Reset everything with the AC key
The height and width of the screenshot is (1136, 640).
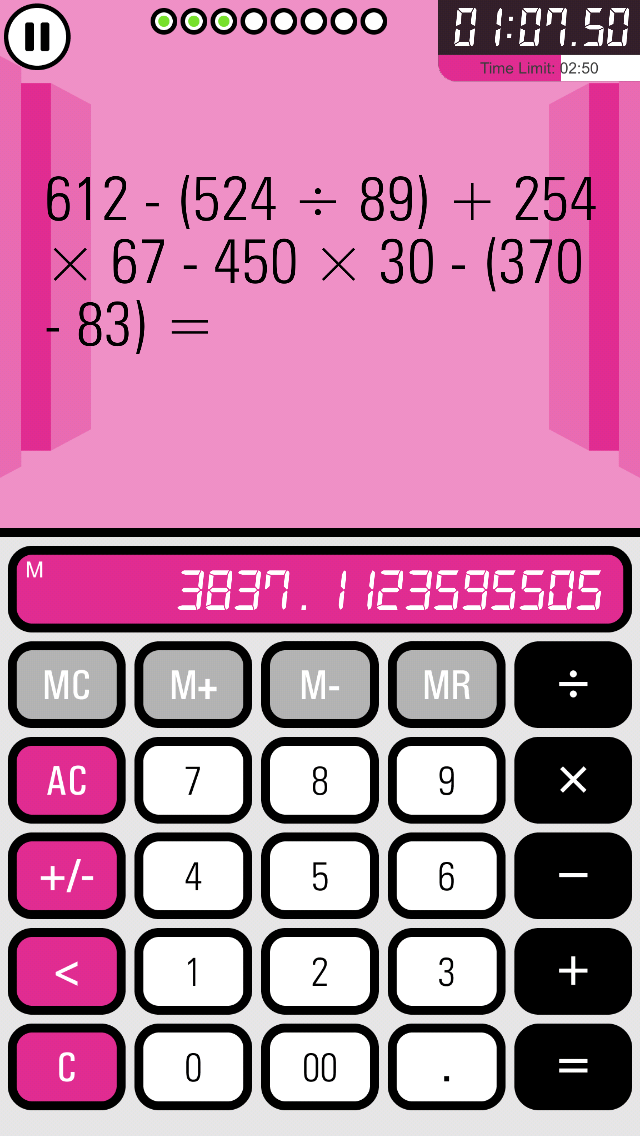point(67,780)
